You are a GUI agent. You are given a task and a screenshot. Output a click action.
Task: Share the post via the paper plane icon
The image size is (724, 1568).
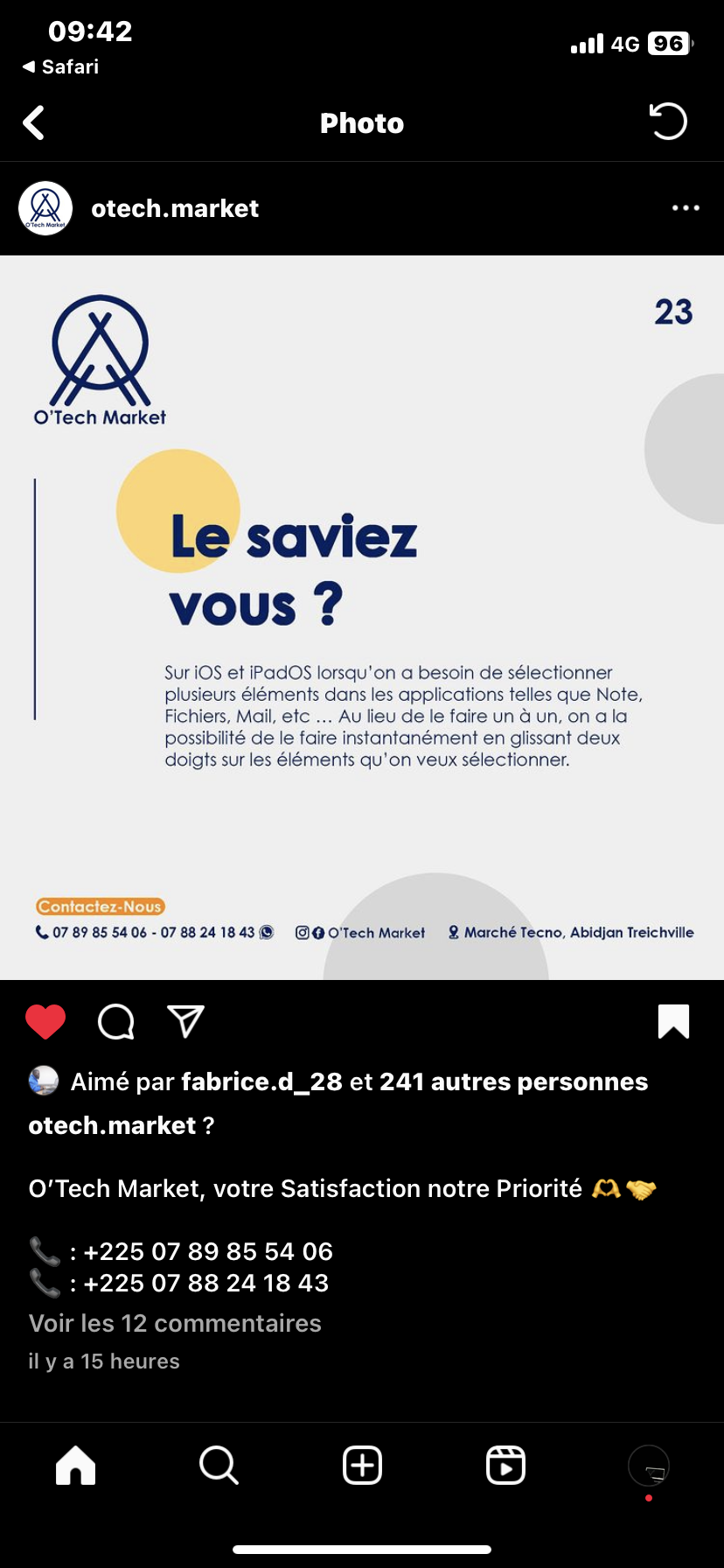185,1021
